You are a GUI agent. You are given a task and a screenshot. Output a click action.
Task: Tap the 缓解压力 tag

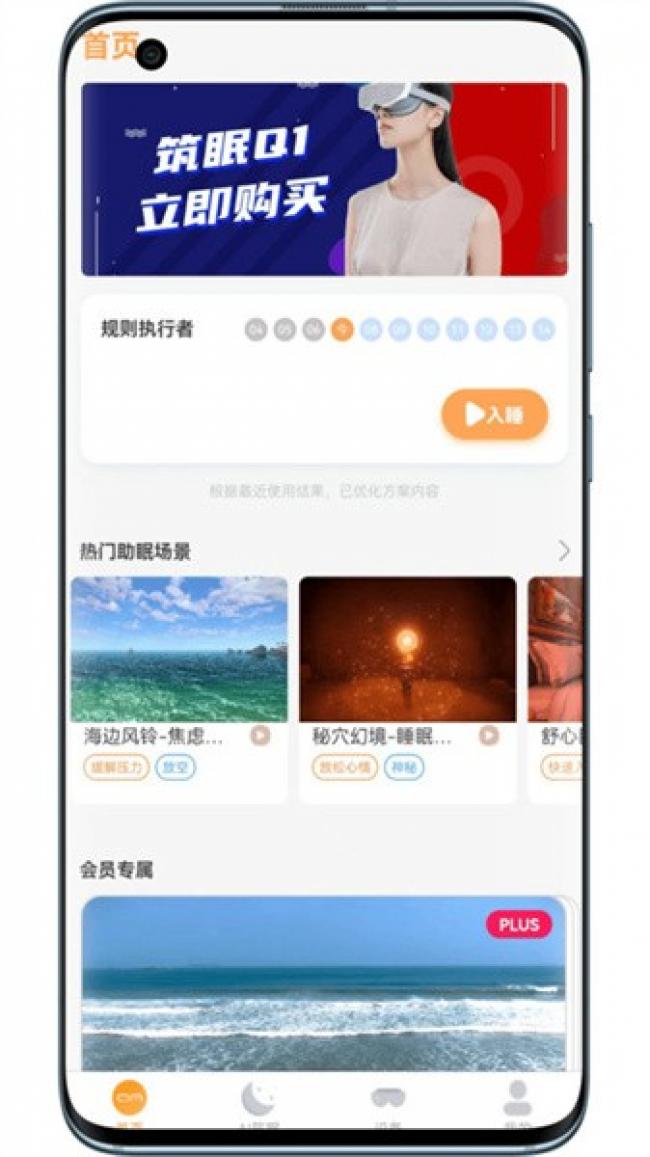pyautogui.click(x=116, y=768)
